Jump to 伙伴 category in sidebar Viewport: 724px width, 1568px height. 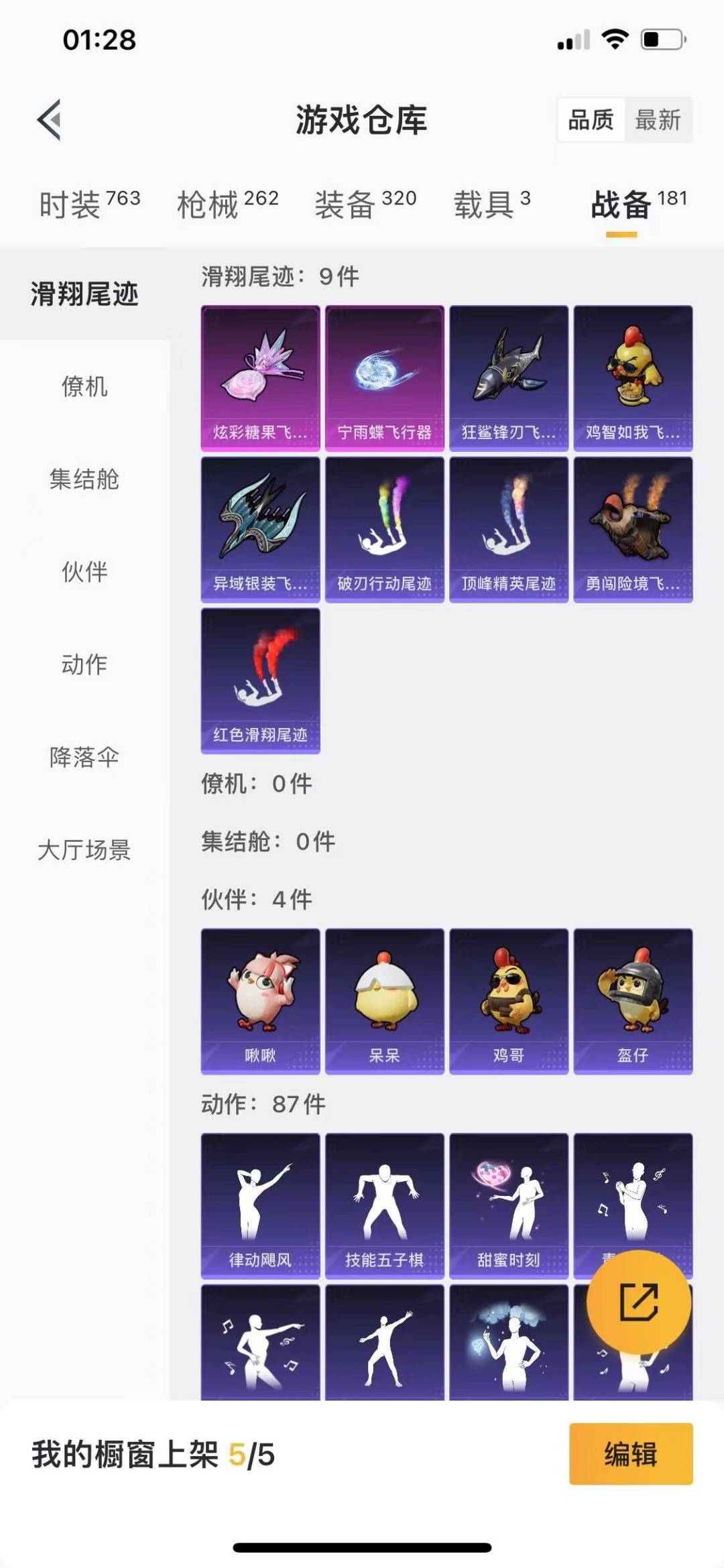(x=84, y=572)
